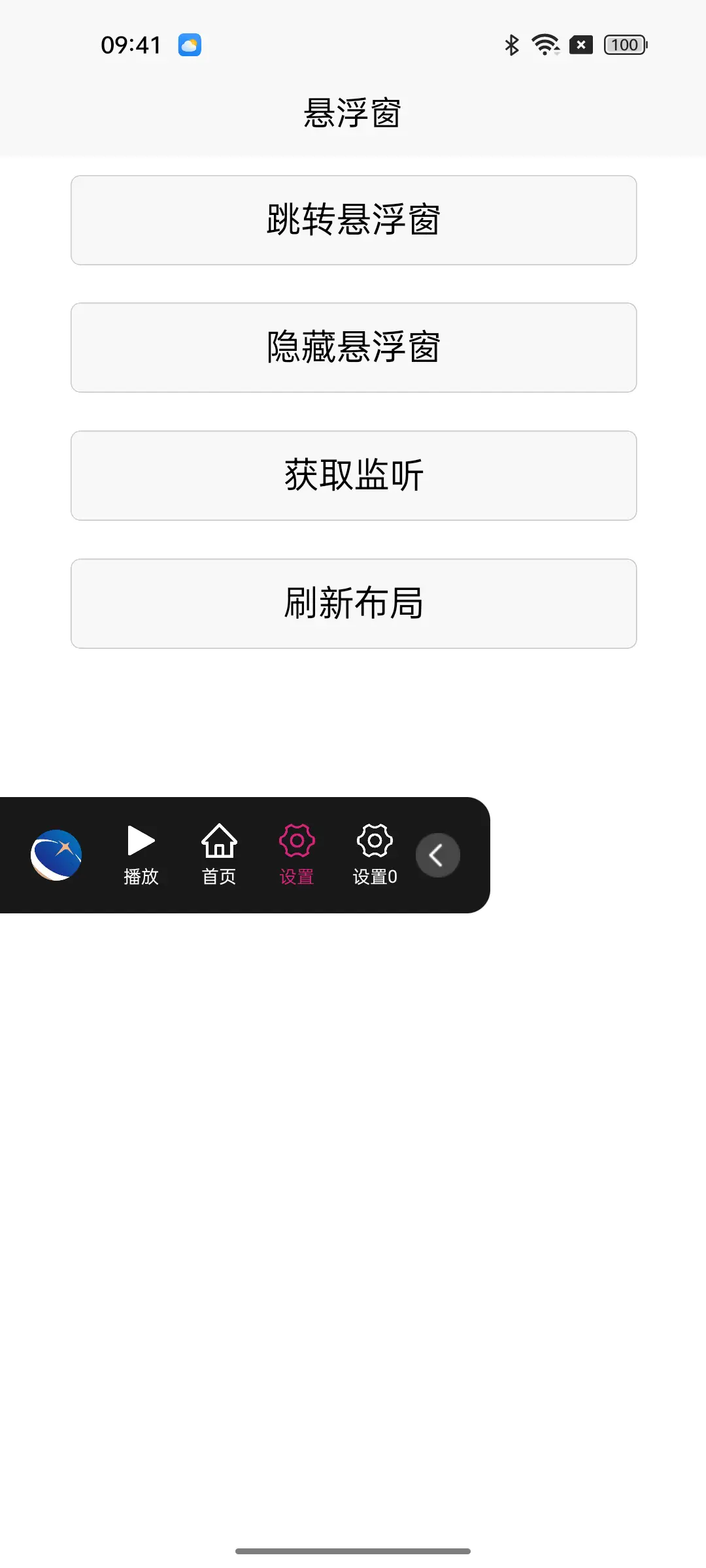Open the 设置0 item
The height and width of the screenshot is (1568, 706).
point(375,855)
